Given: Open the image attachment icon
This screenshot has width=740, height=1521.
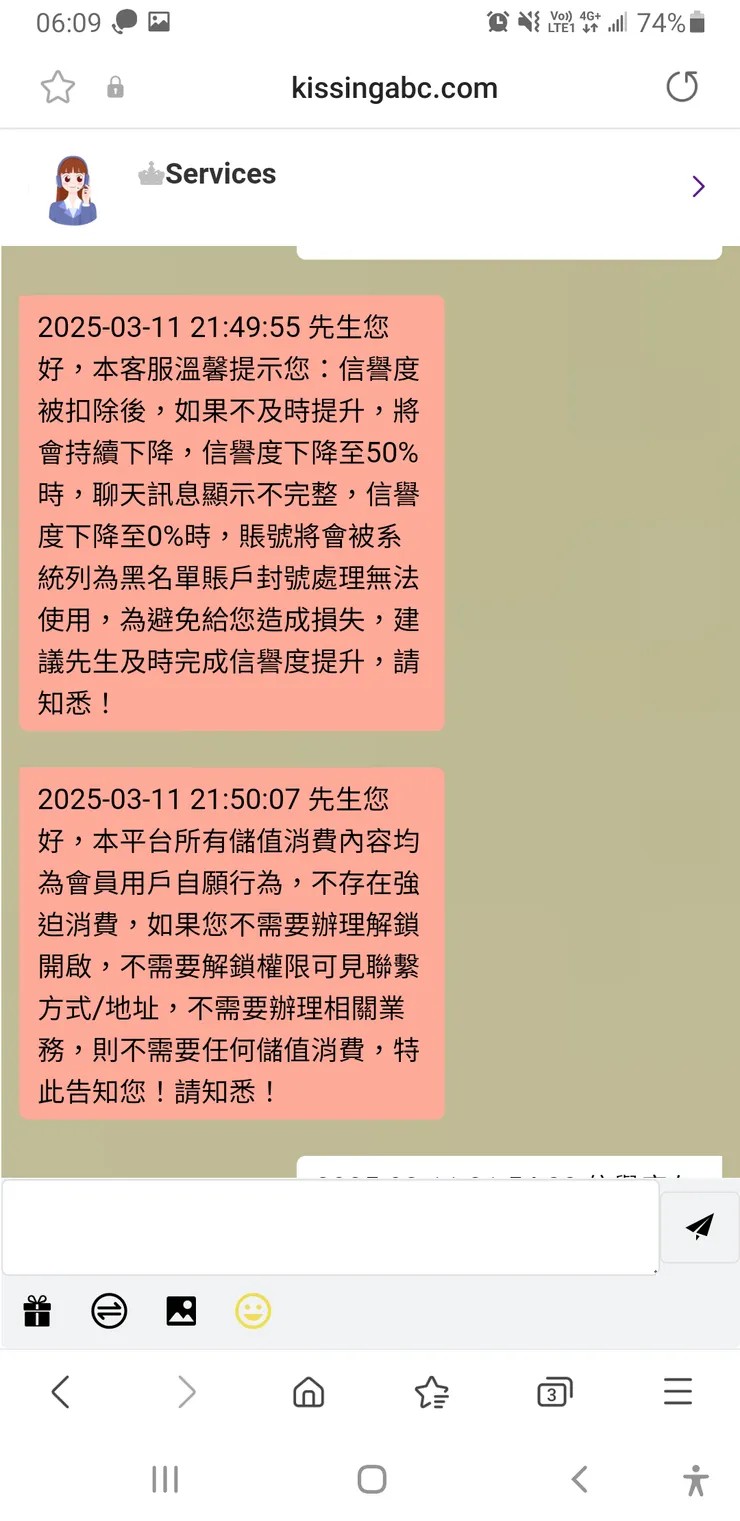Looking at the screenshot, I should coord(181,1311).
